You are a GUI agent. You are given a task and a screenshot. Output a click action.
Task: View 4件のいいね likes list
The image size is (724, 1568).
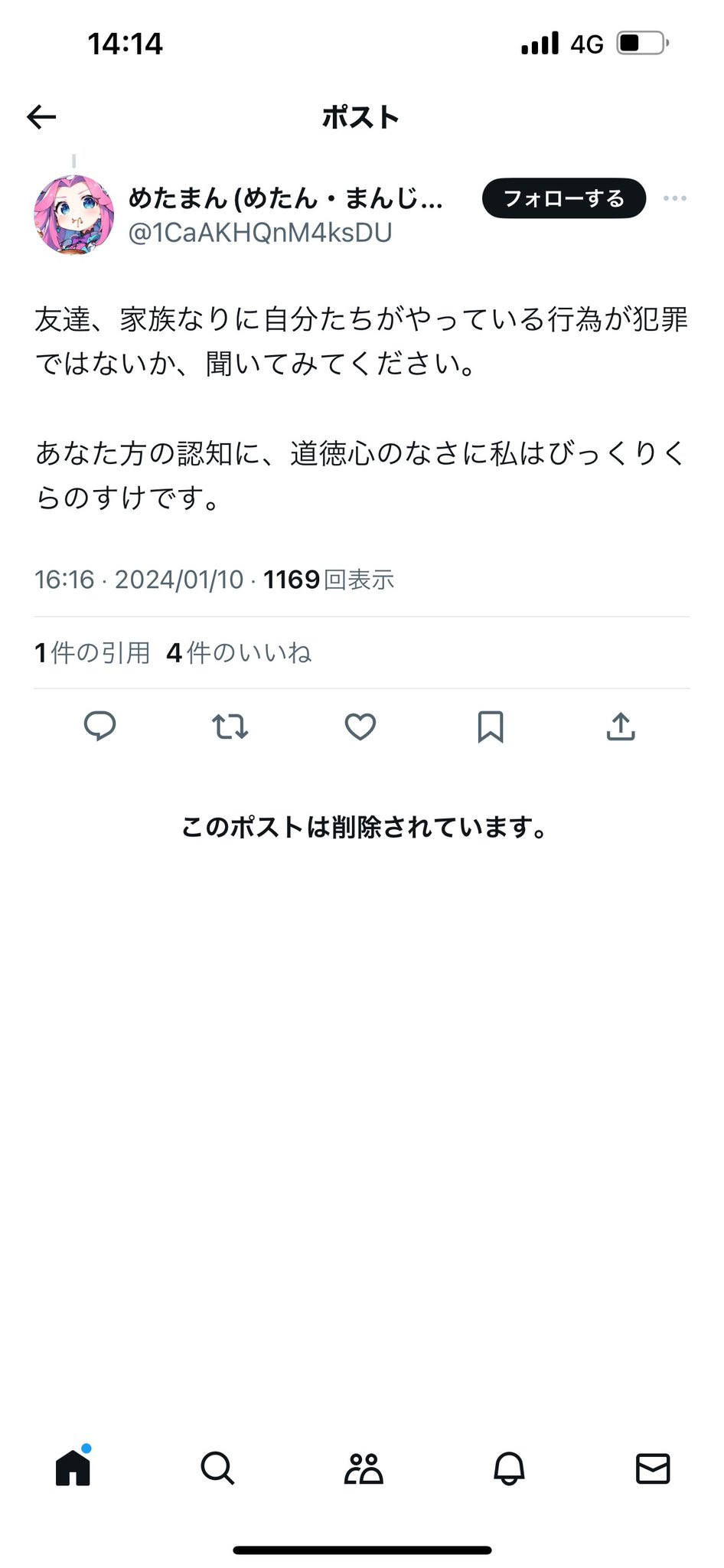click(x=239, y=653)
